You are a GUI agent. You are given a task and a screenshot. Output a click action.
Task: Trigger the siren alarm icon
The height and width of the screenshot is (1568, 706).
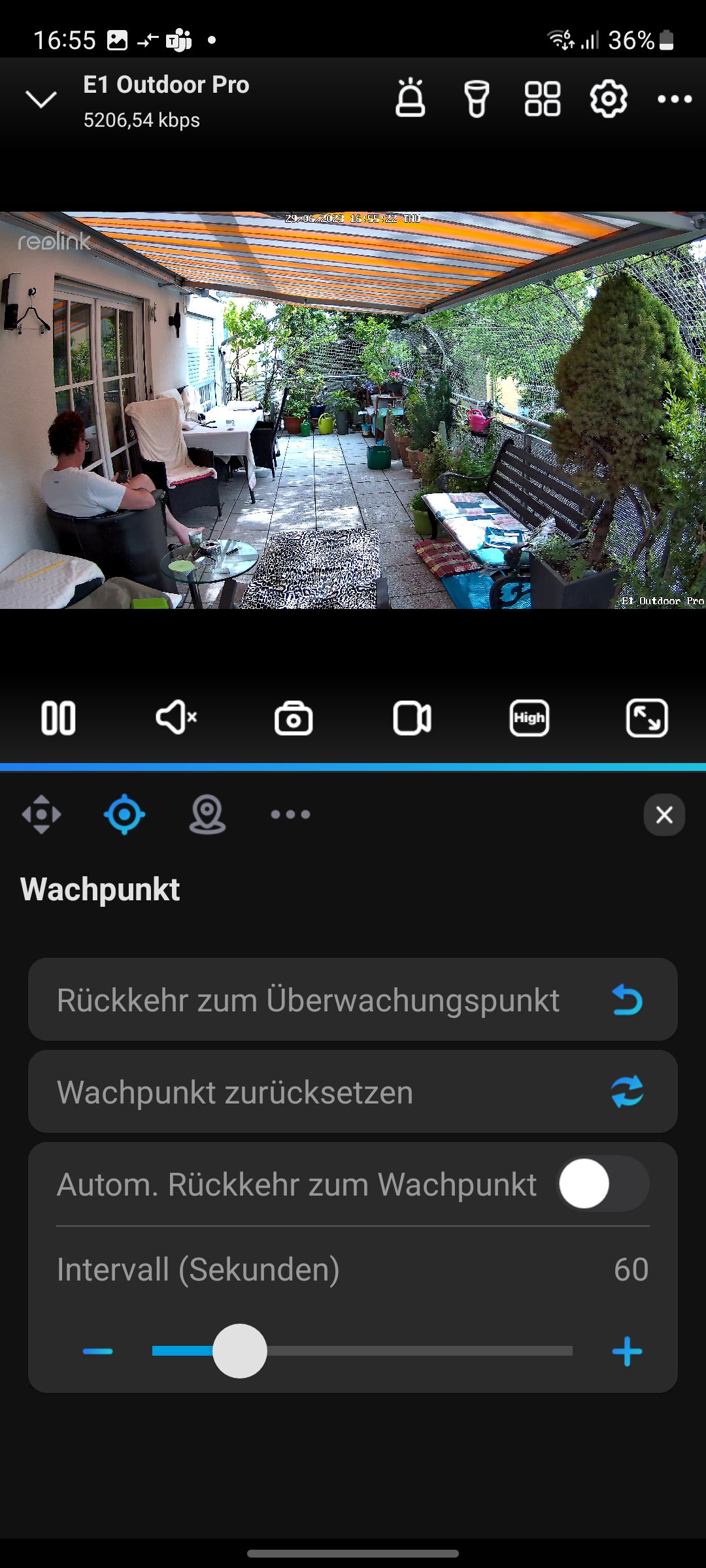point(411,99)
